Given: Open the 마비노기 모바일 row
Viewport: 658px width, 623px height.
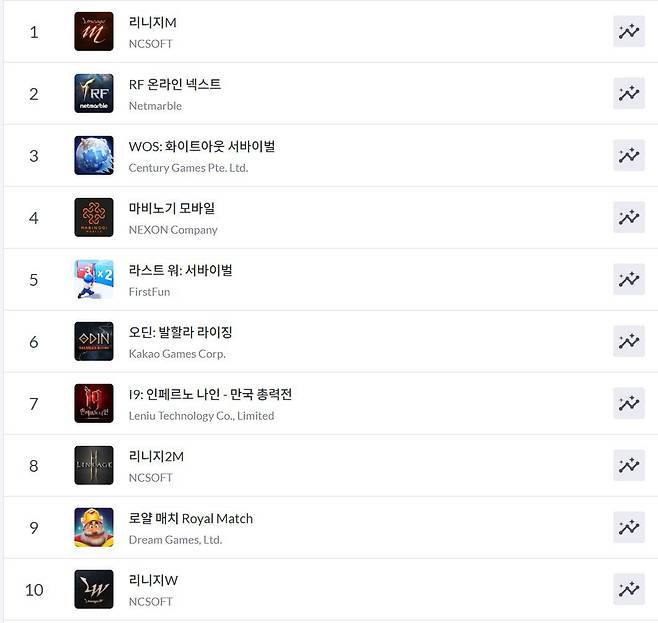Looking at the screenshot, I should (171, 209).
